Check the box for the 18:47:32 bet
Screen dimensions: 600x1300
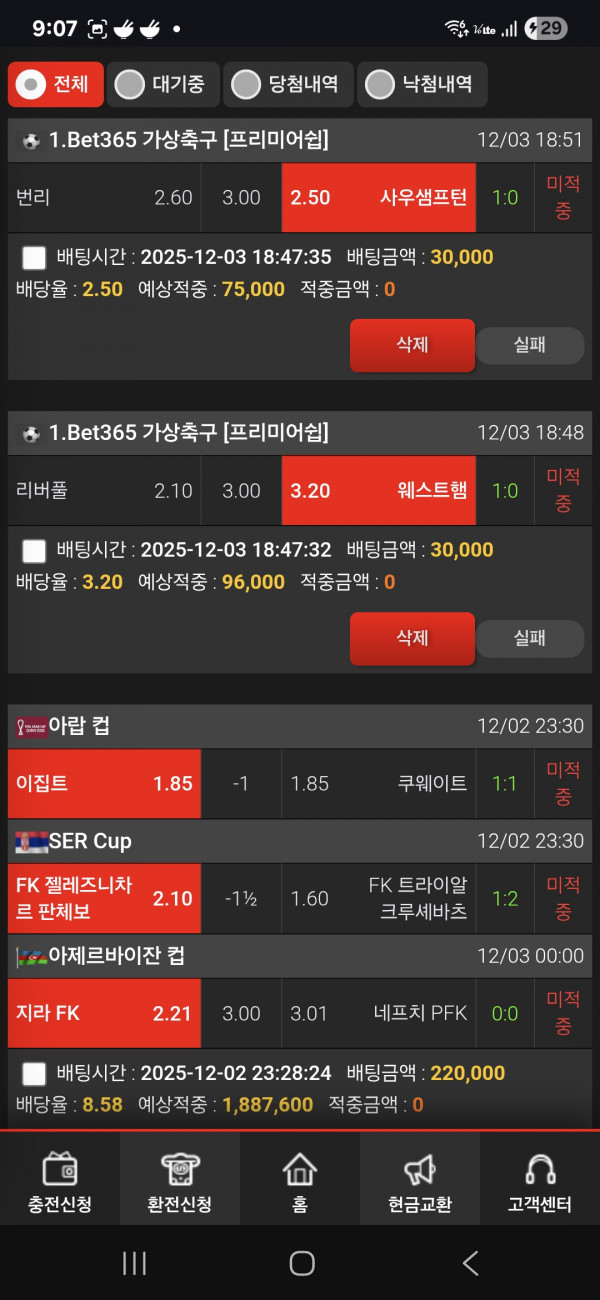(34, 550)
